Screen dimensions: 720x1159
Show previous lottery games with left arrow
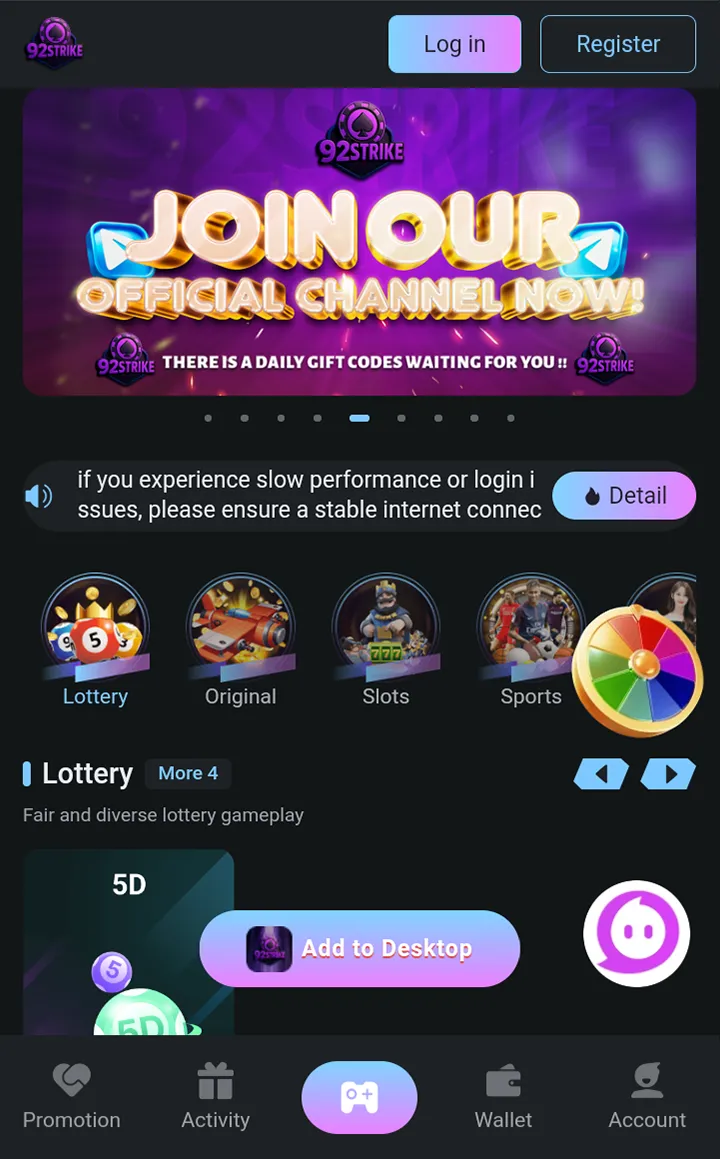[601, 774]
